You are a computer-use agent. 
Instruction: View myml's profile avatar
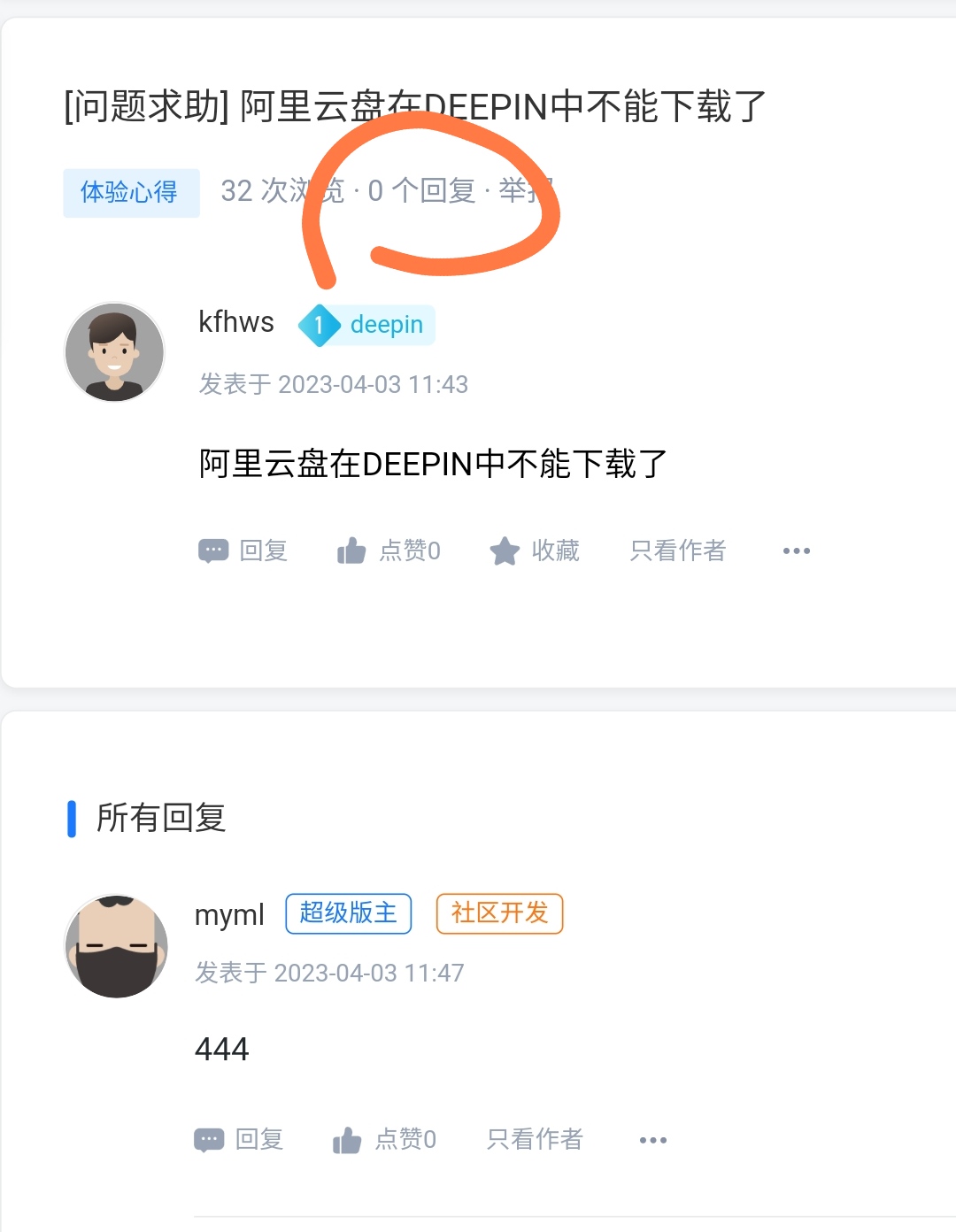coord(116,946)
